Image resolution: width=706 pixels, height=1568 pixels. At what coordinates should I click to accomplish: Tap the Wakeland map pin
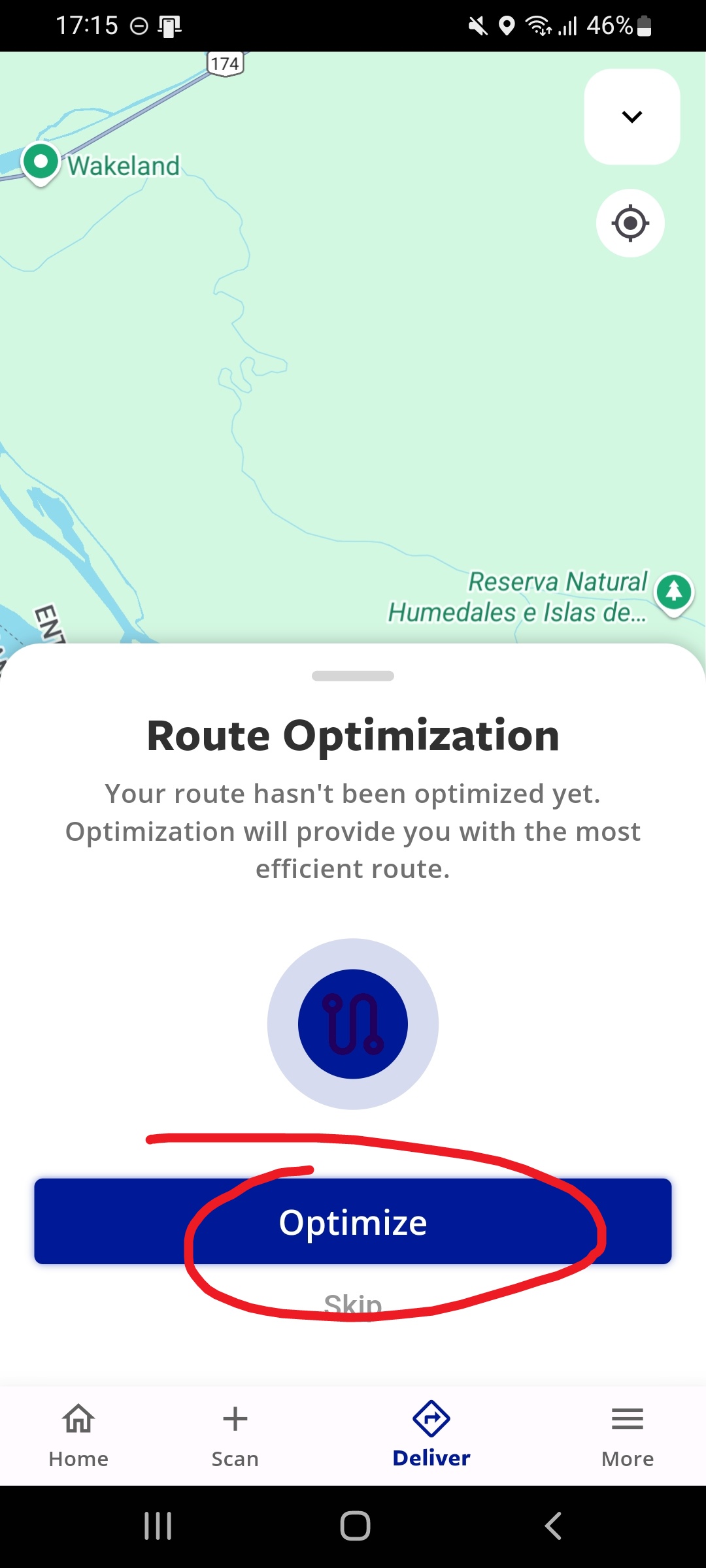pos(41,163)
